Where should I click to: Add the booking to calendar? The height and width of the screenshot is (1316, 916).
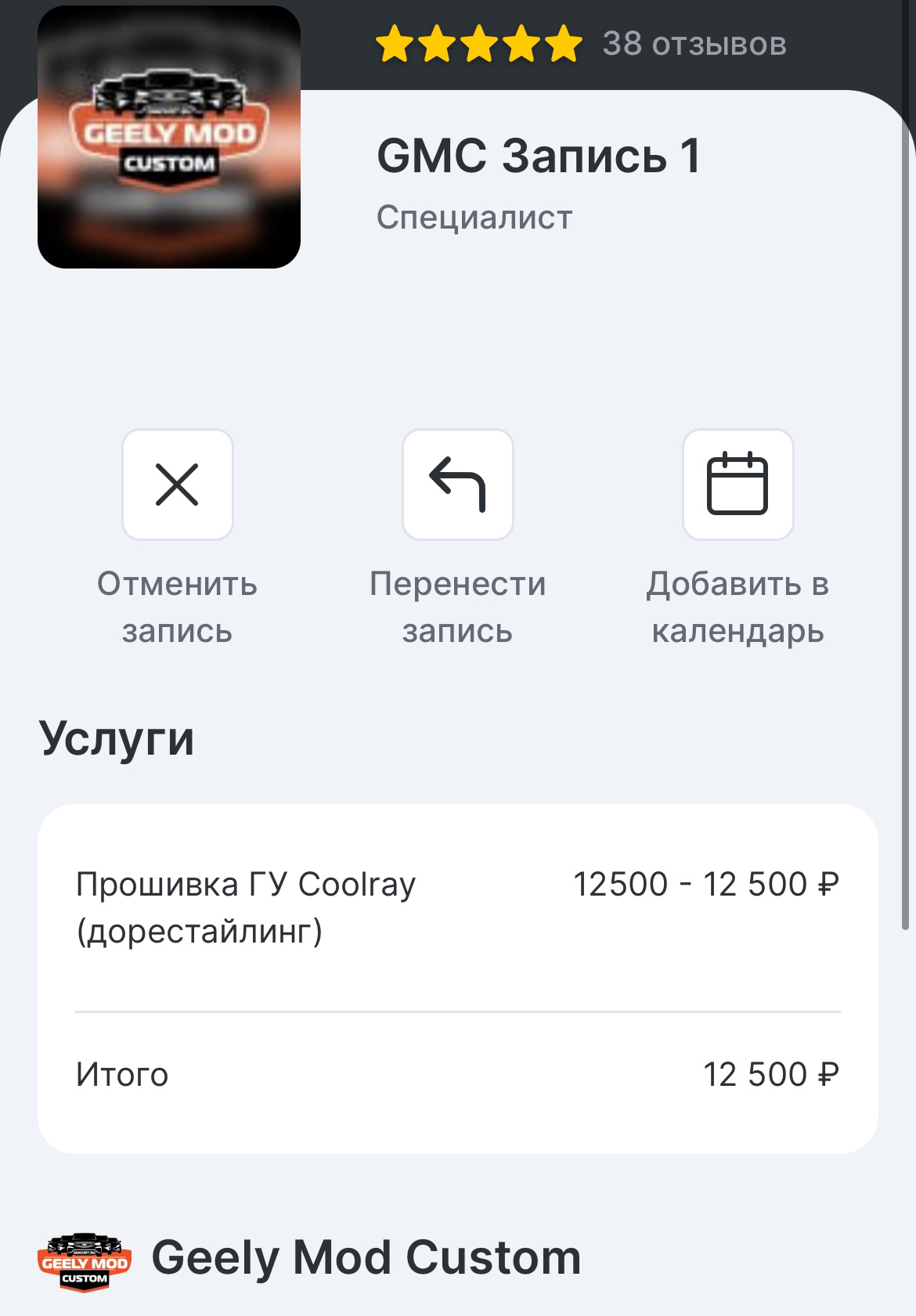(737, 485)
